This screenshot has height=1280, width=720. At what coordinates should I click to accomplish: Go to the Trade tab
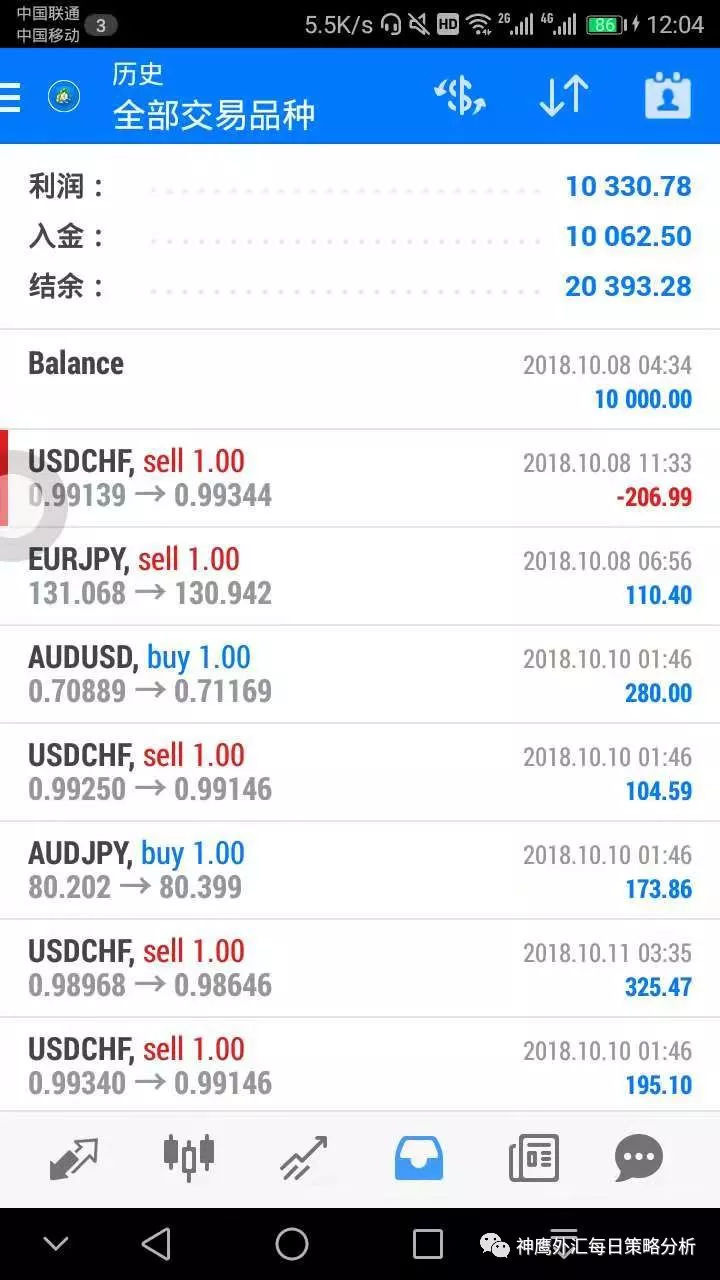pos(304,1159)
